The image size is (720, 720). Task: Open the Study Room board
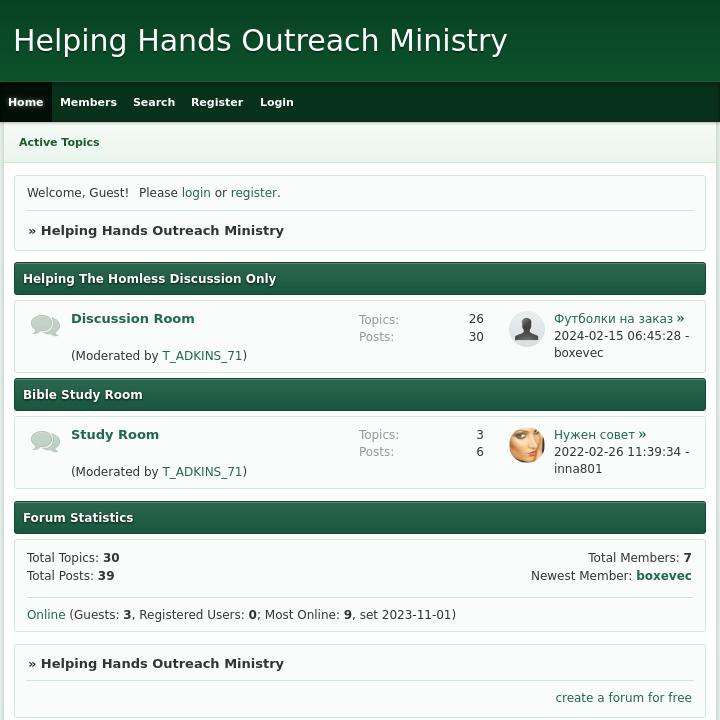[x=115, y=434]
